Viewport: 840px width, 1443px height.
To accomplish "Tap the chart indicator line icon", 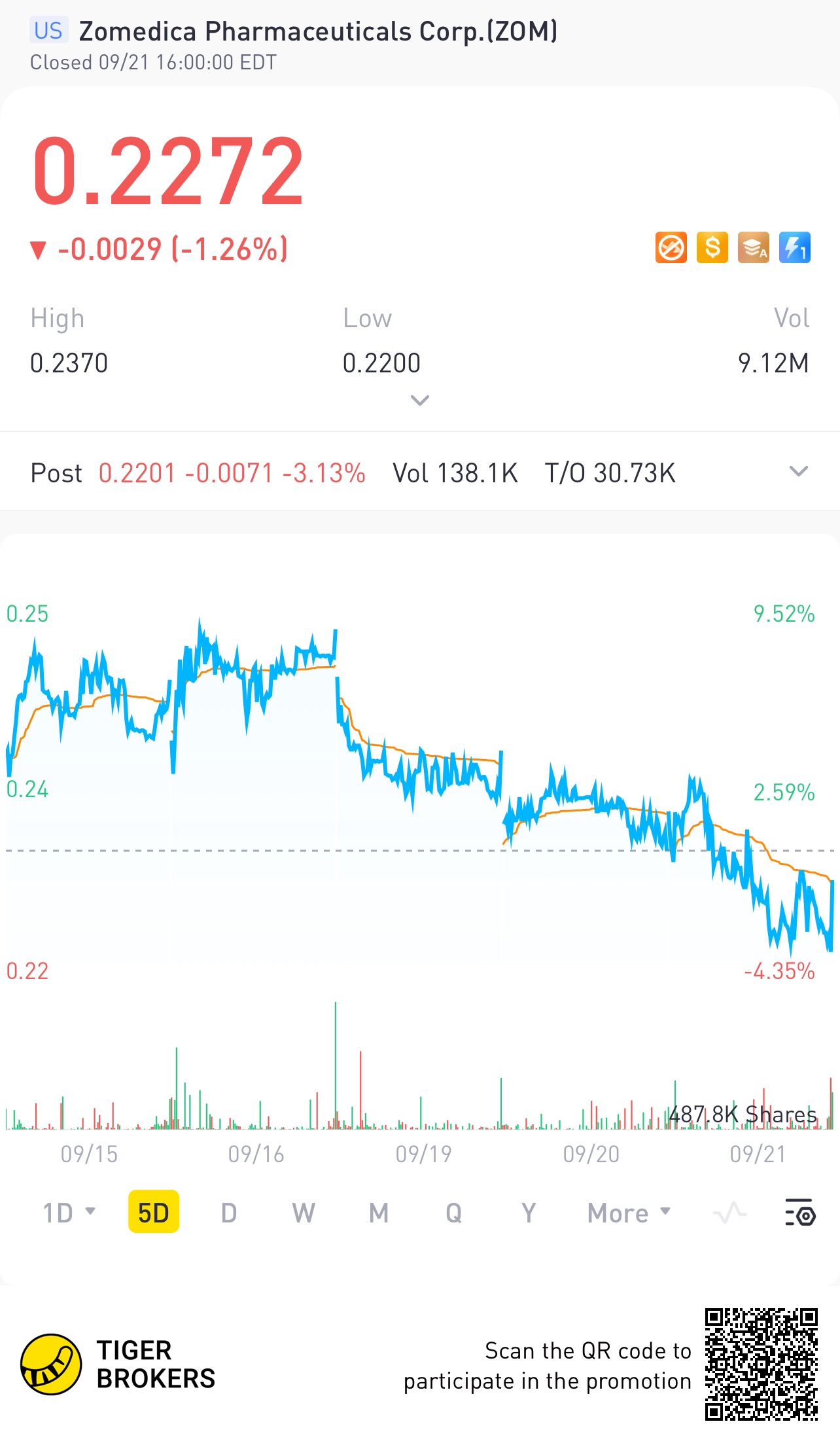I will (730, 1213).
